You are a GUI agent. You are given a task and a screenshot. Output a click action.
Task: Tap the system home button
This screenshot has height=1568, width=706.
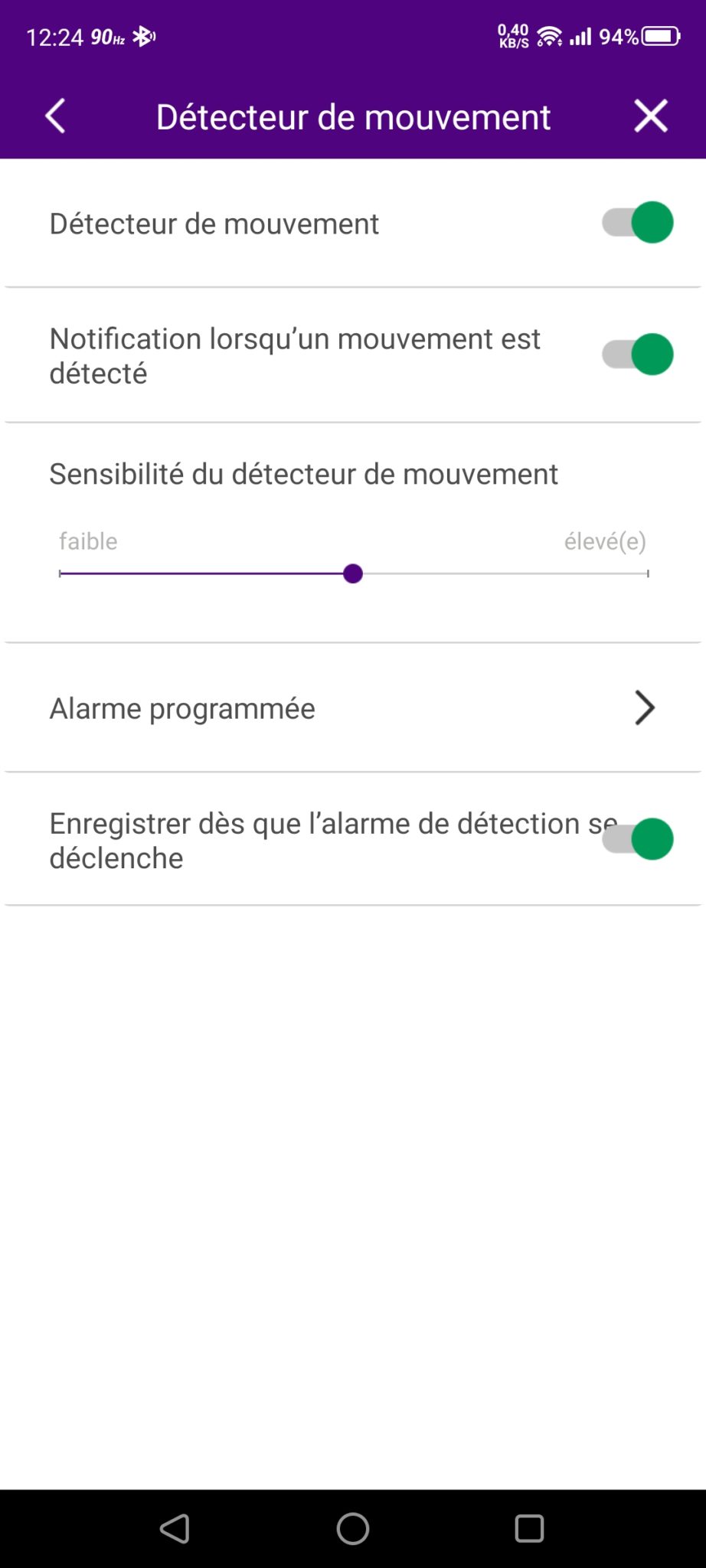[353, 1529]
